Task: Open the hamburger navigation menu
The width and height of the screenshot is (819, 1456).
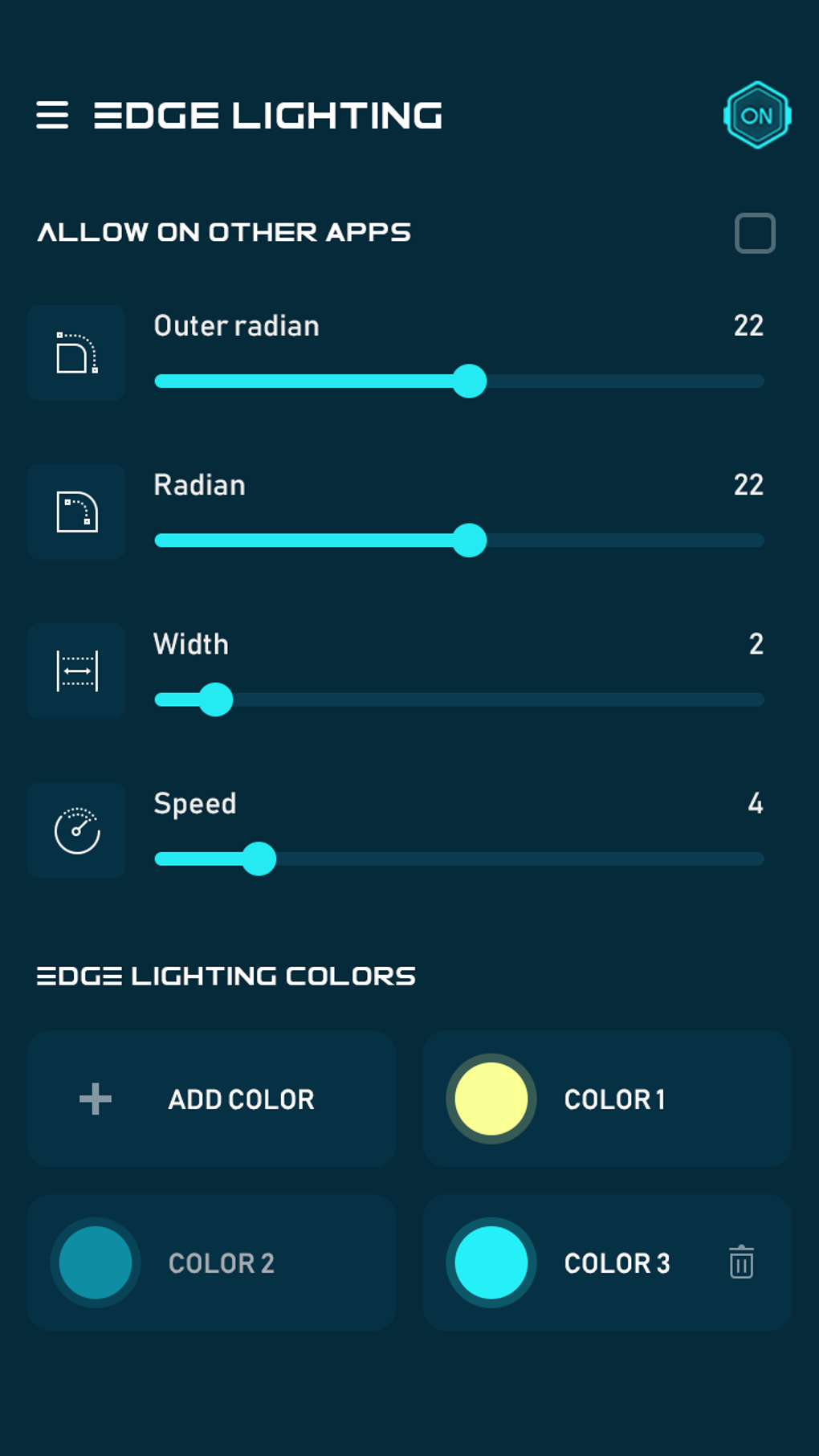Action: [x=53, y=116]
